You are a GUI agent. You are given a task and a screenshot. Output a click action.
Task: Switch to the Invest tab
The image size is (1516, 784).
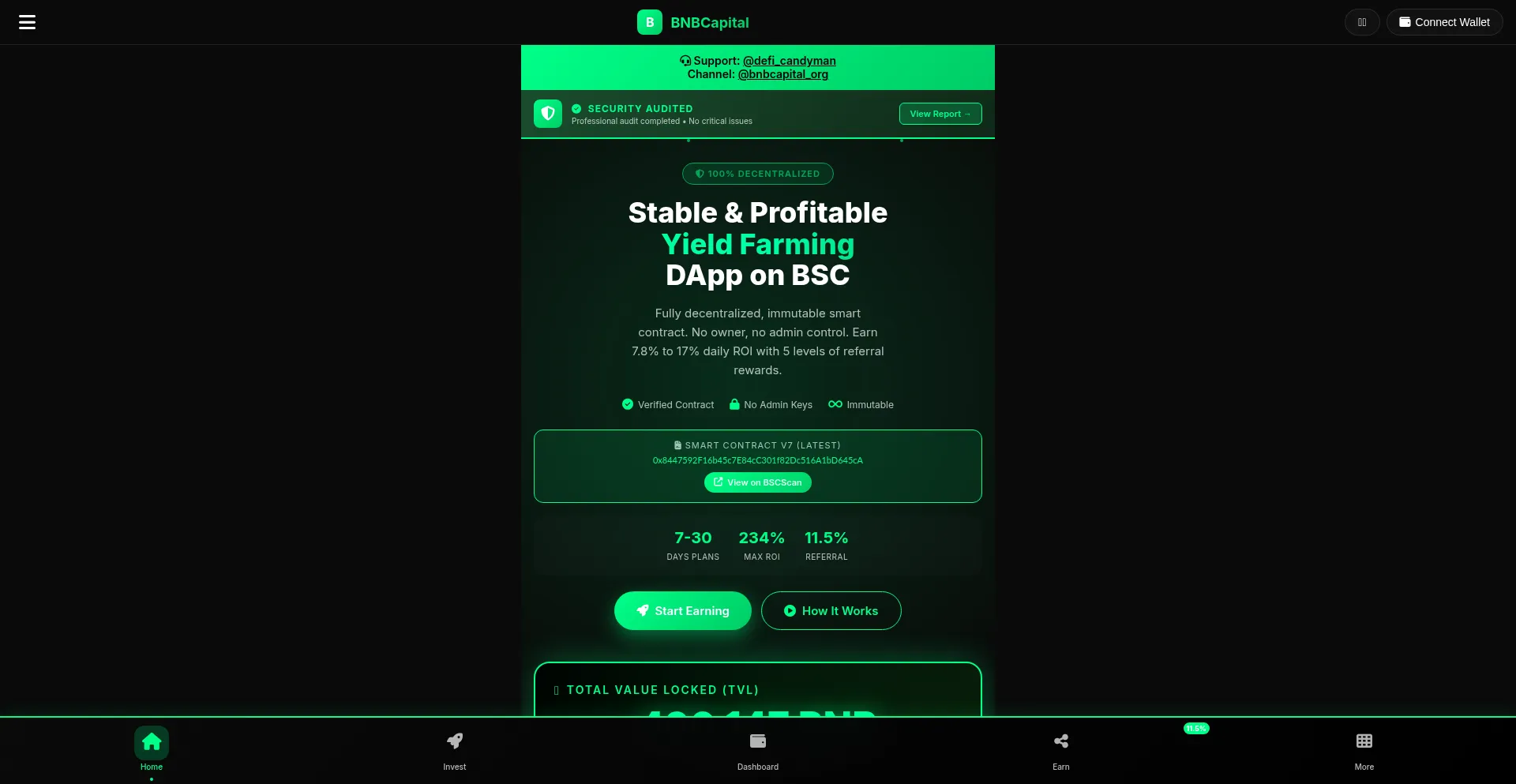tap(455, 748)
